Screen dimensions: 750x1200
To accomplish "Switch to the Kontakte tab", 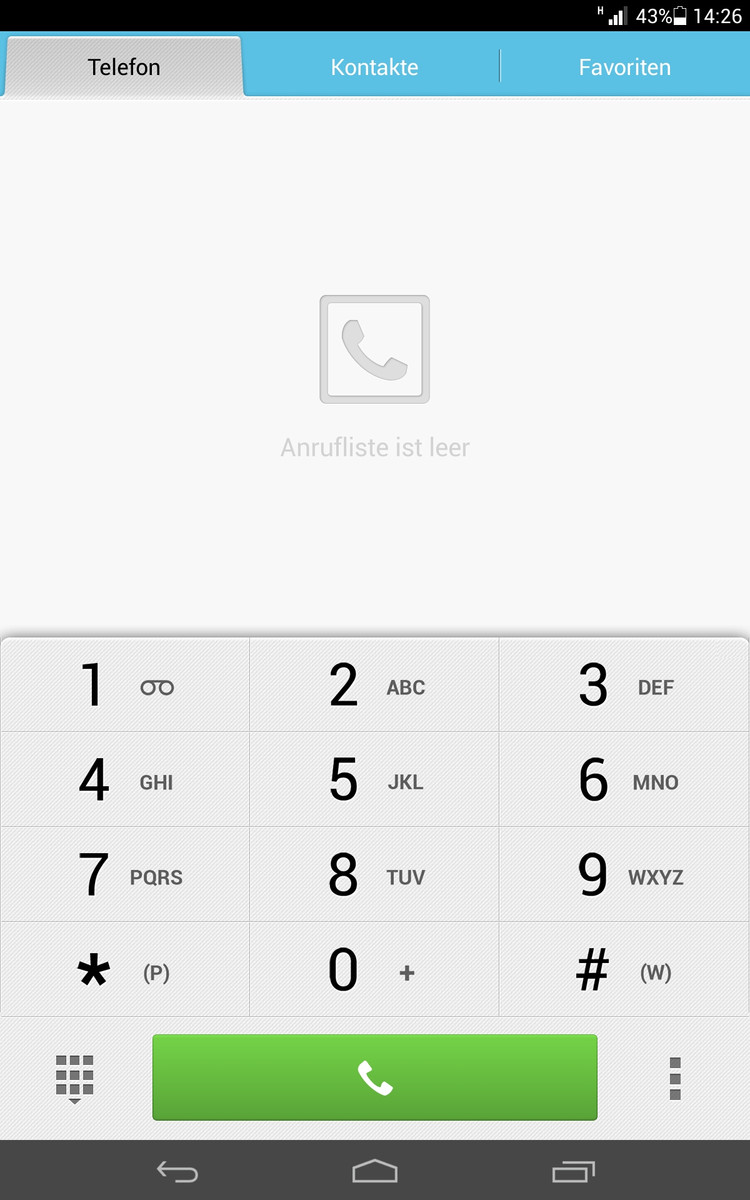I will (x=374, y=67).
